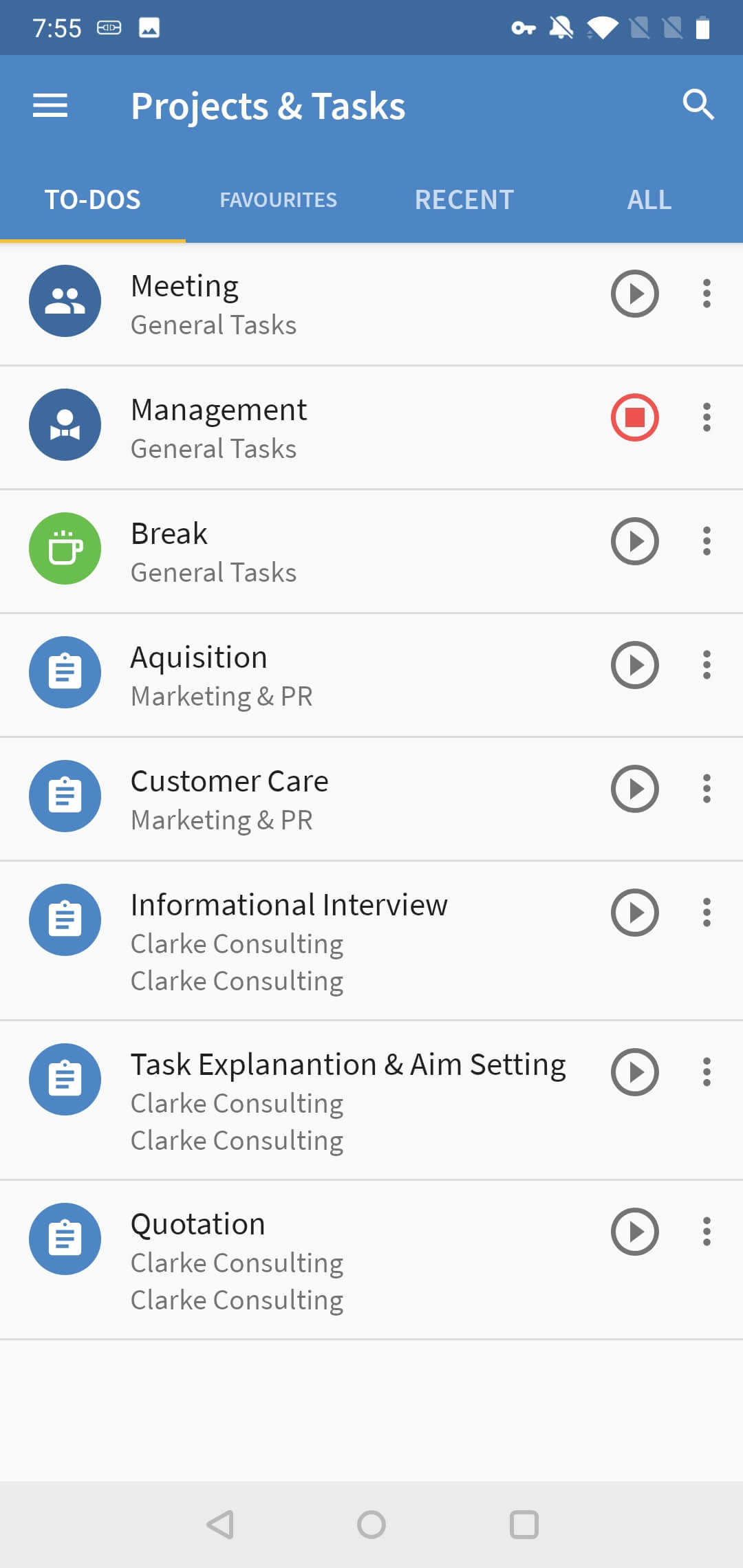Open the overflow menu for Customer Care
Image resolution: width=743 pixels, height=1568 pixels.
(707, 790)
